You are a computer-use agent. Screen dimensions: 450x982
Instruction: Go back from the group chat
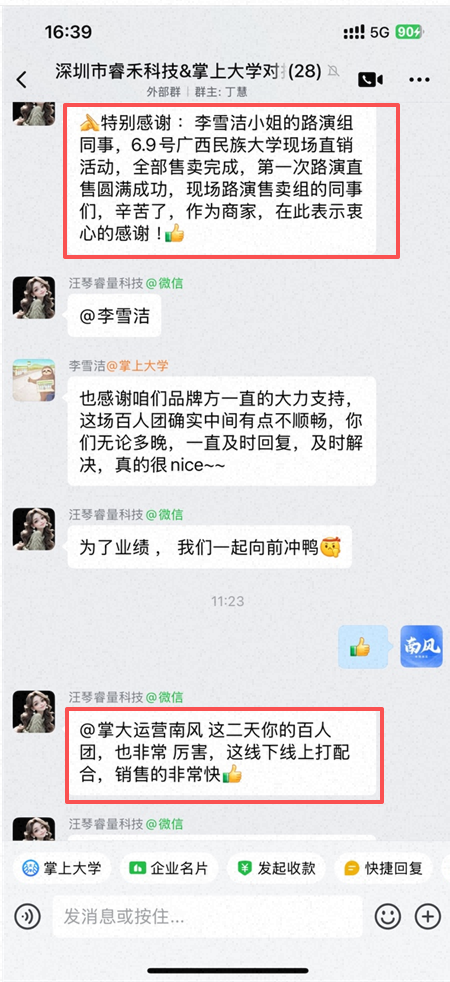(x=22, y=80)
